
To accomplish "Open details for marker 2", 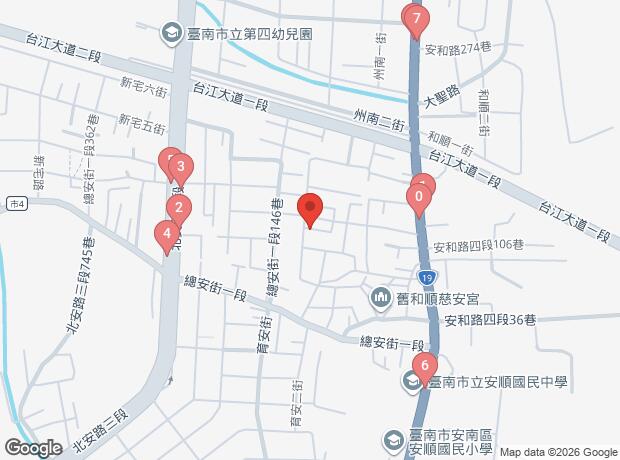I will click(x=178, y=209).
